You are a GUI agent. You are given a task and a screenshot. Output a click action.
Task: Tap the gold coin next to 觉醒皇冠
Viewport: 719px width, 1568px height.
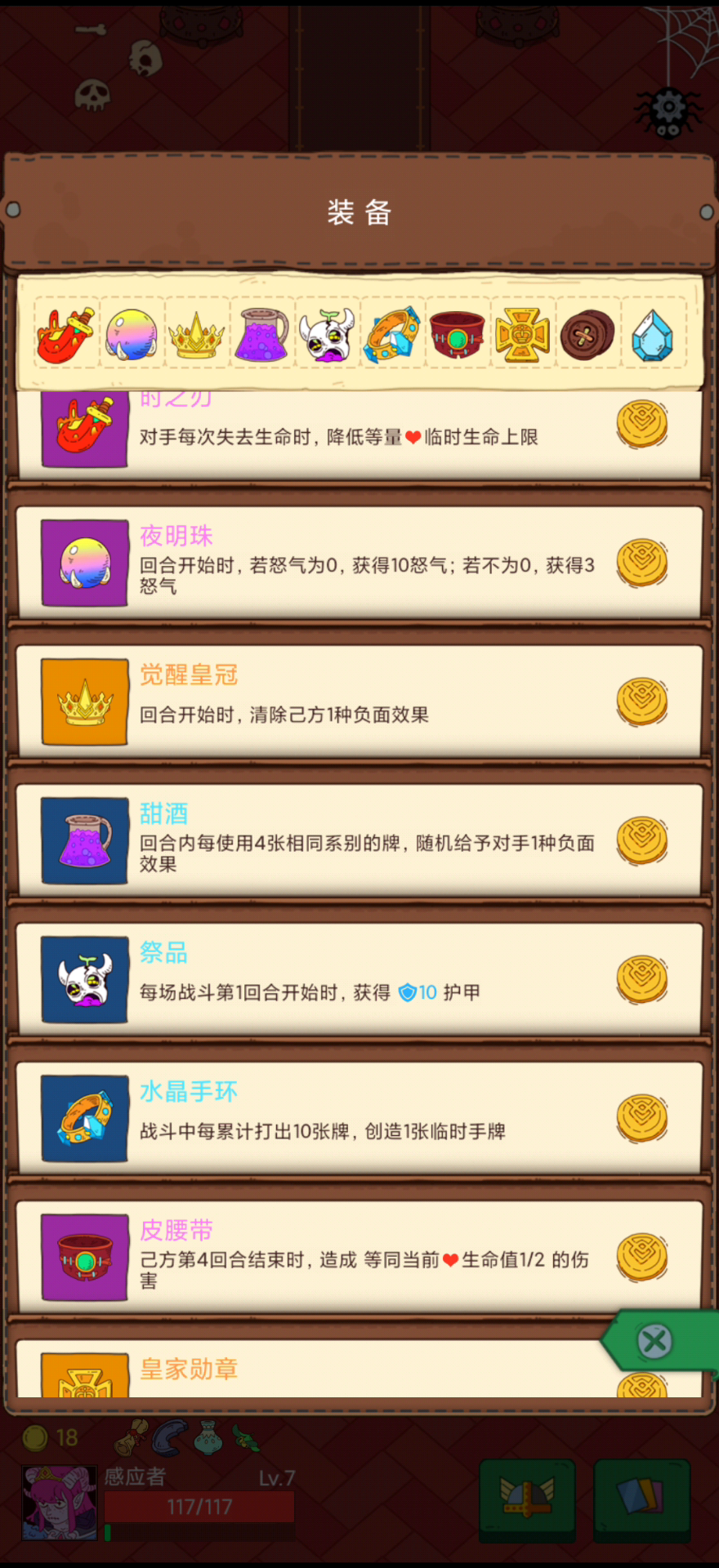[642, 701]
